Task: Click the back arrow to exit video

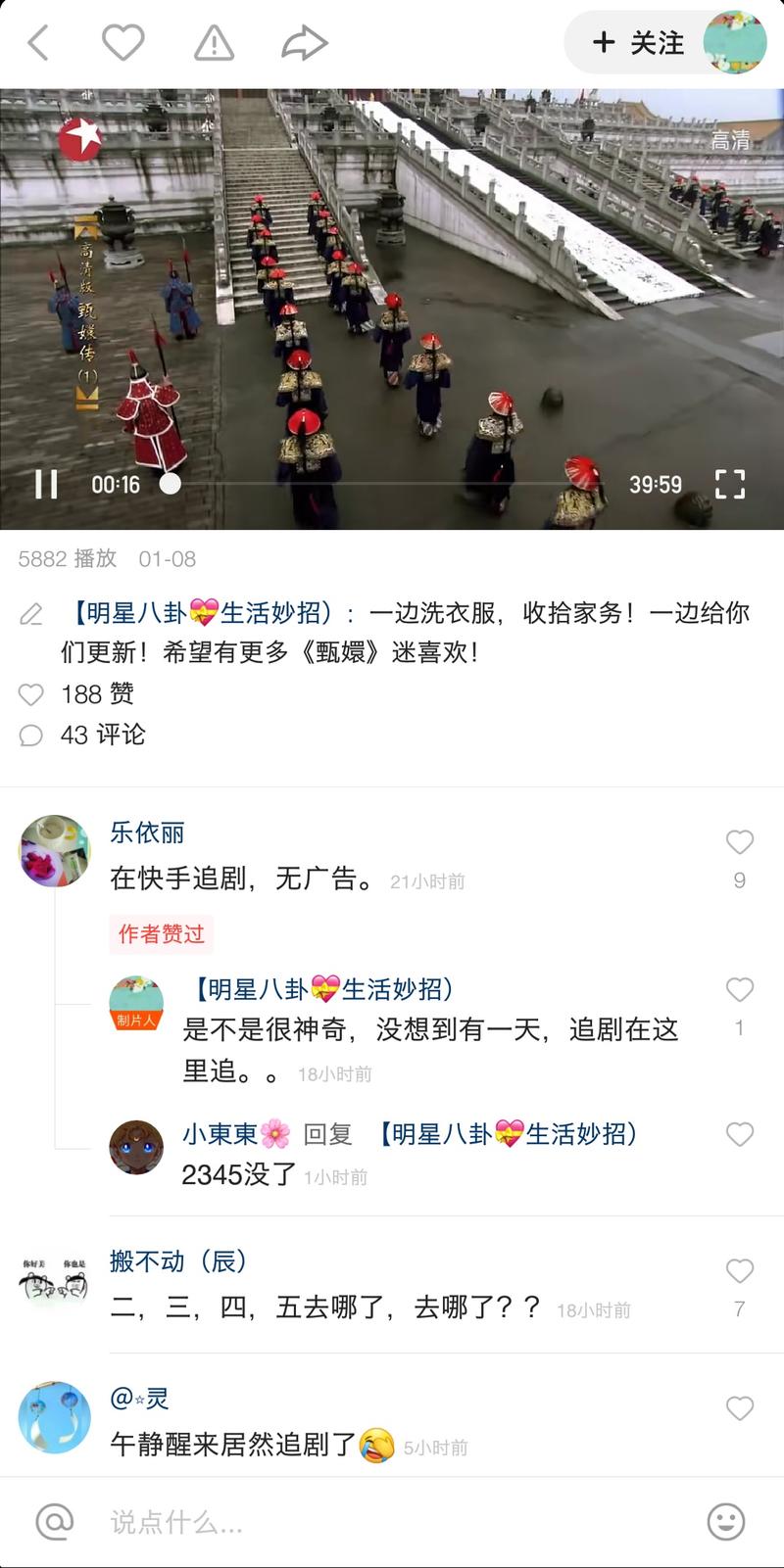Action: pyautogui.click(x=37, y=42)
